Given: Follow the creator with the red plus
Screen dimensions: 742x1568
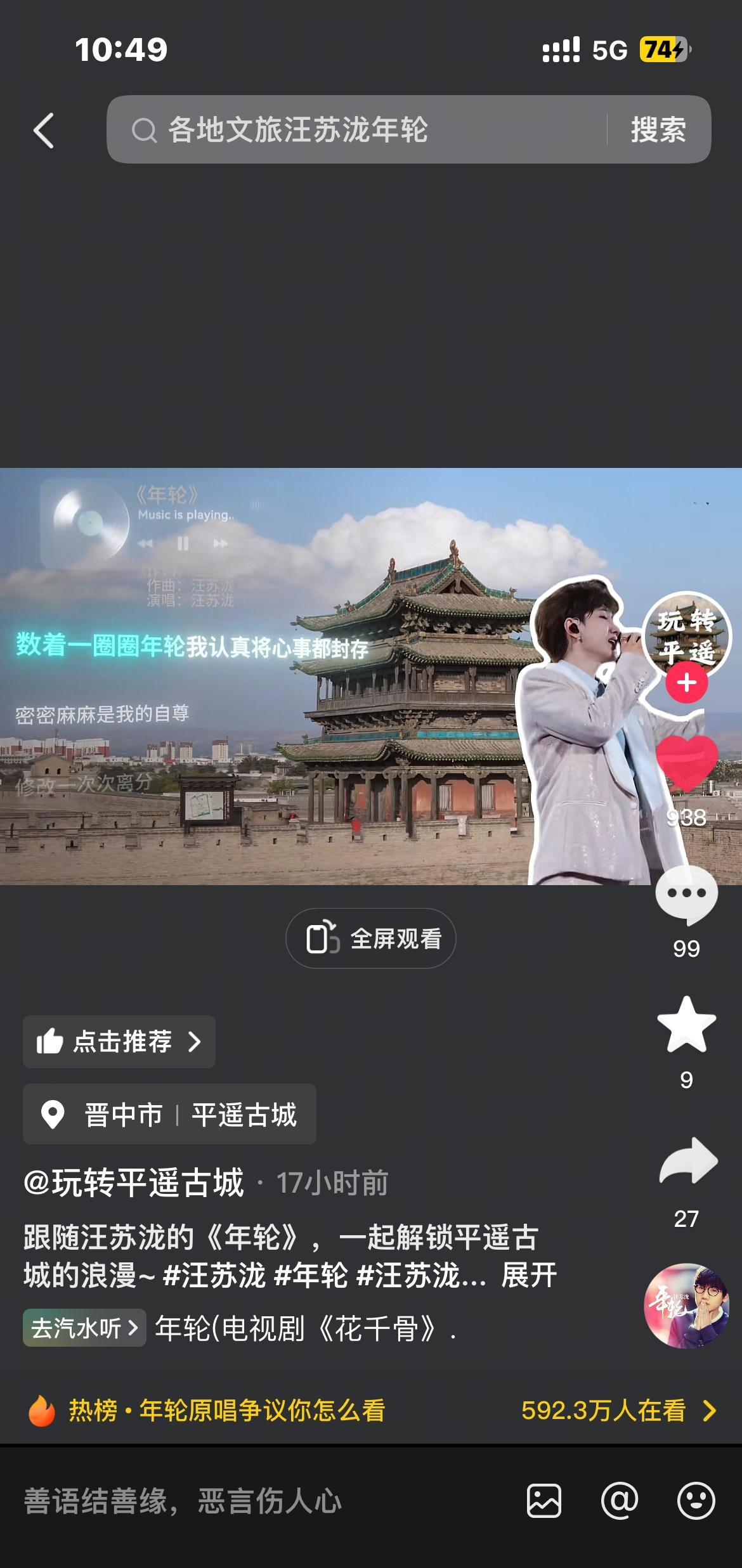Looking at the screenshot, I should click(687, 682).
